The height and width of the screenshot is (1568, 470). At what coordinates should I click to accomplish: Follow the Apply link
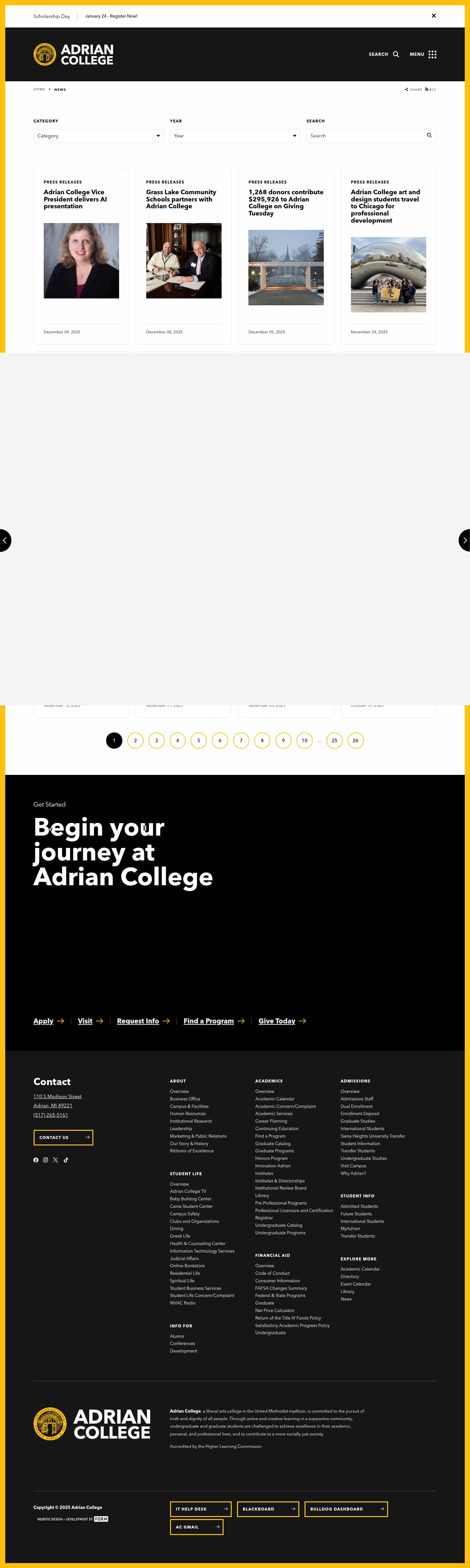(44, 1021)
